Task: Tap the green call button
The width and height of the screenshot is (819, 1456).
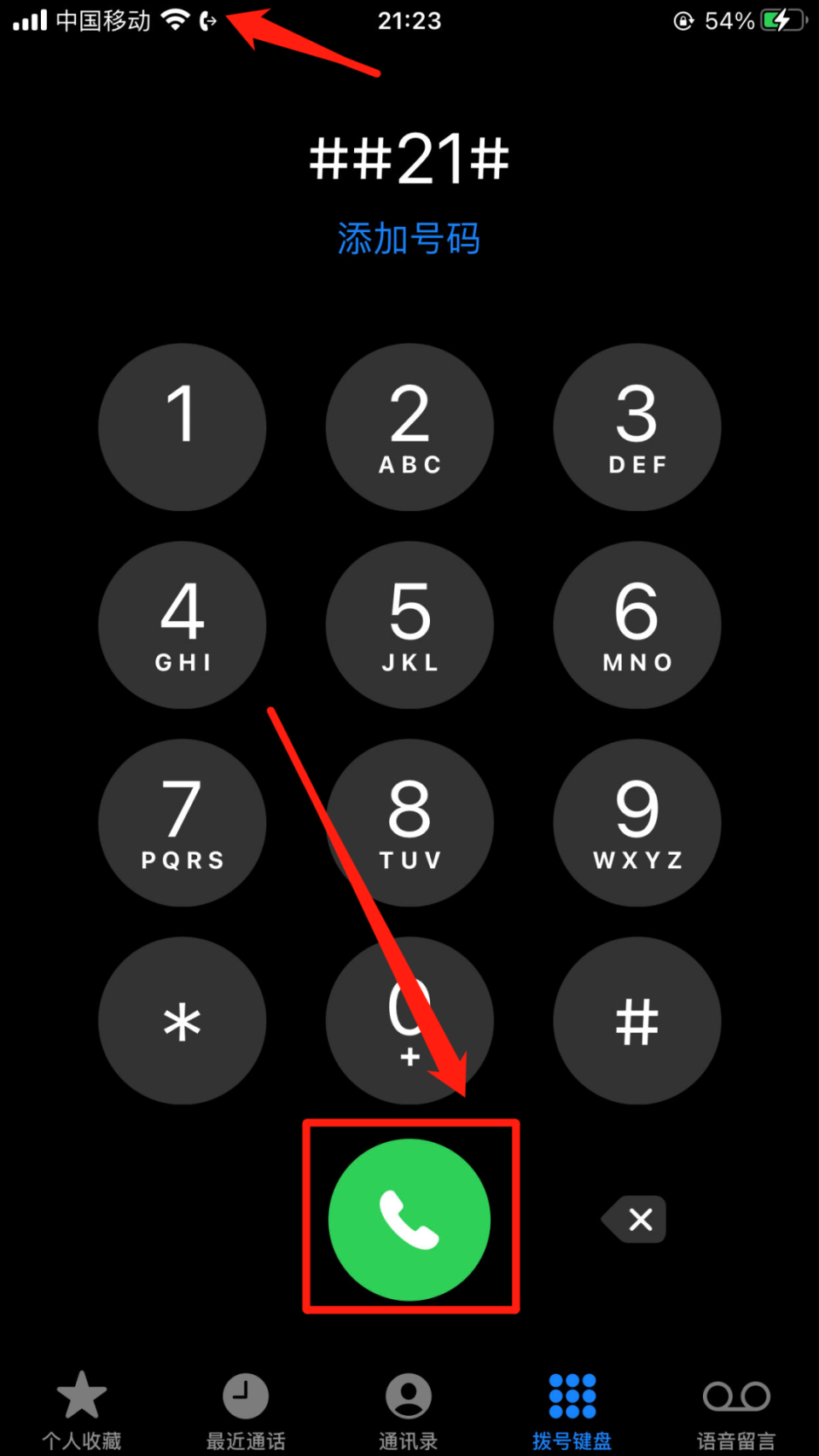Action: tap(409, 1219)
